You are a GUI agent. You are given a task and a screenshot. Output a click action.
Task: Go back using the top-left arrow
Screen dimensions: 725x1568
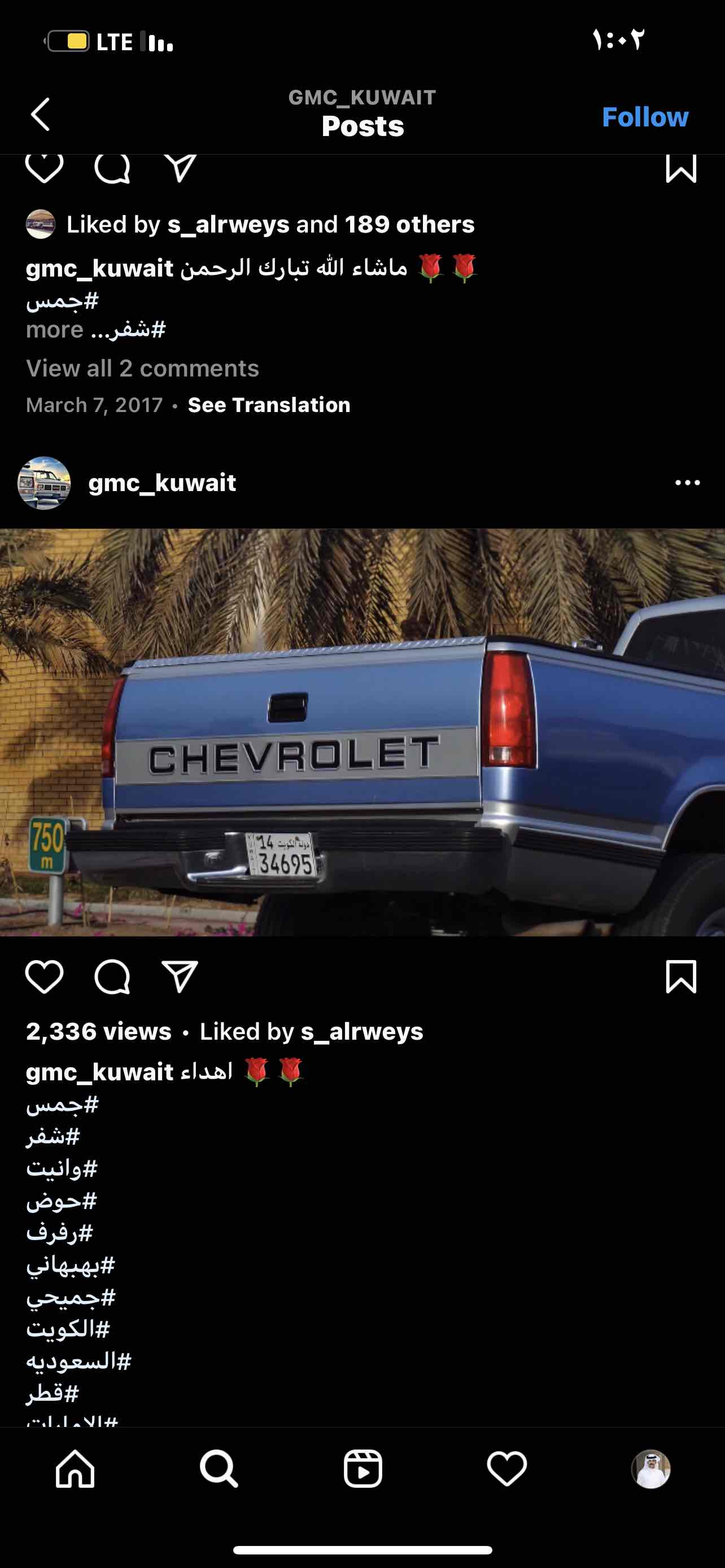pos(41,115)
